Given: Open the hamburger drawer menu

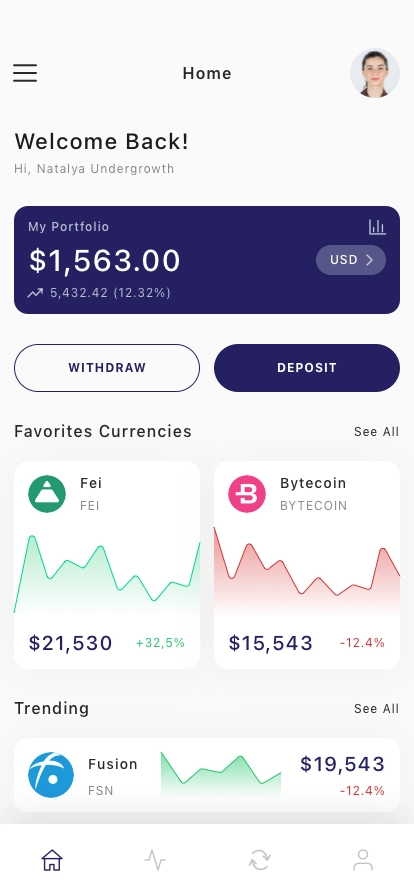Looking at the screenshot, I should click(x=25, y=73).
